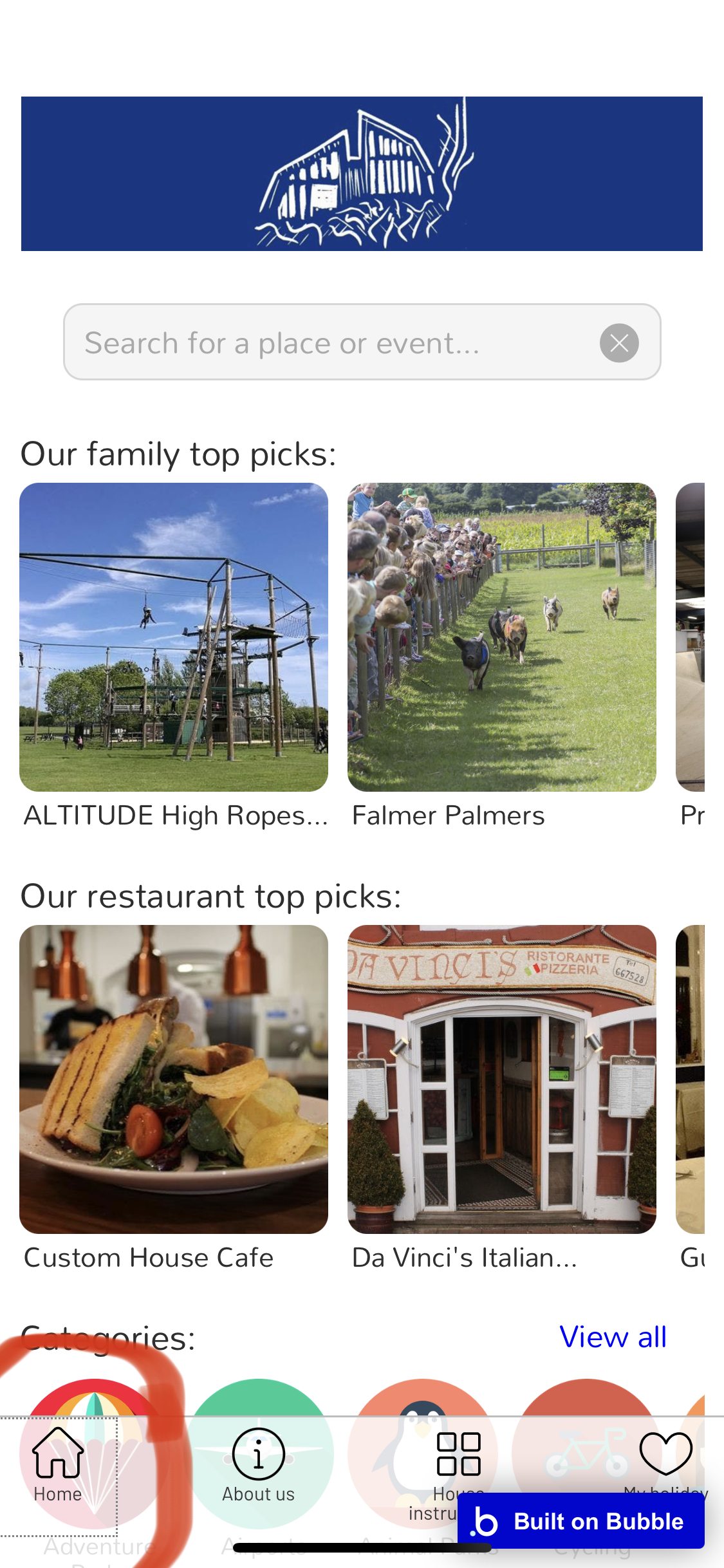Tap the search for a place field
Image resolution: width=724 pixels, height=1568 pixels.
pos(328,342)
